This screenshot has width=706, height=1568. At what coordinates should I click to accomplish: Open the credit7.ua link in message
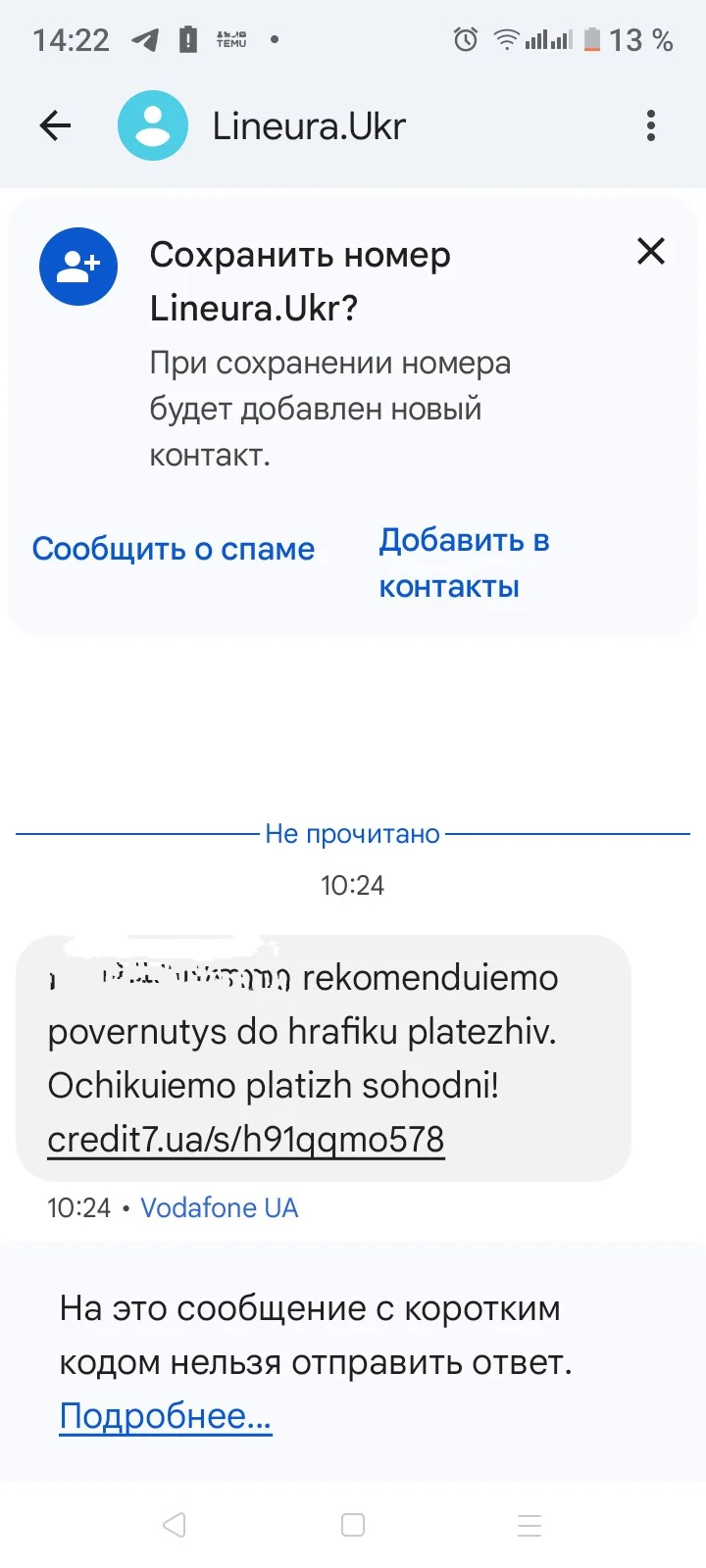(246, 1140)
